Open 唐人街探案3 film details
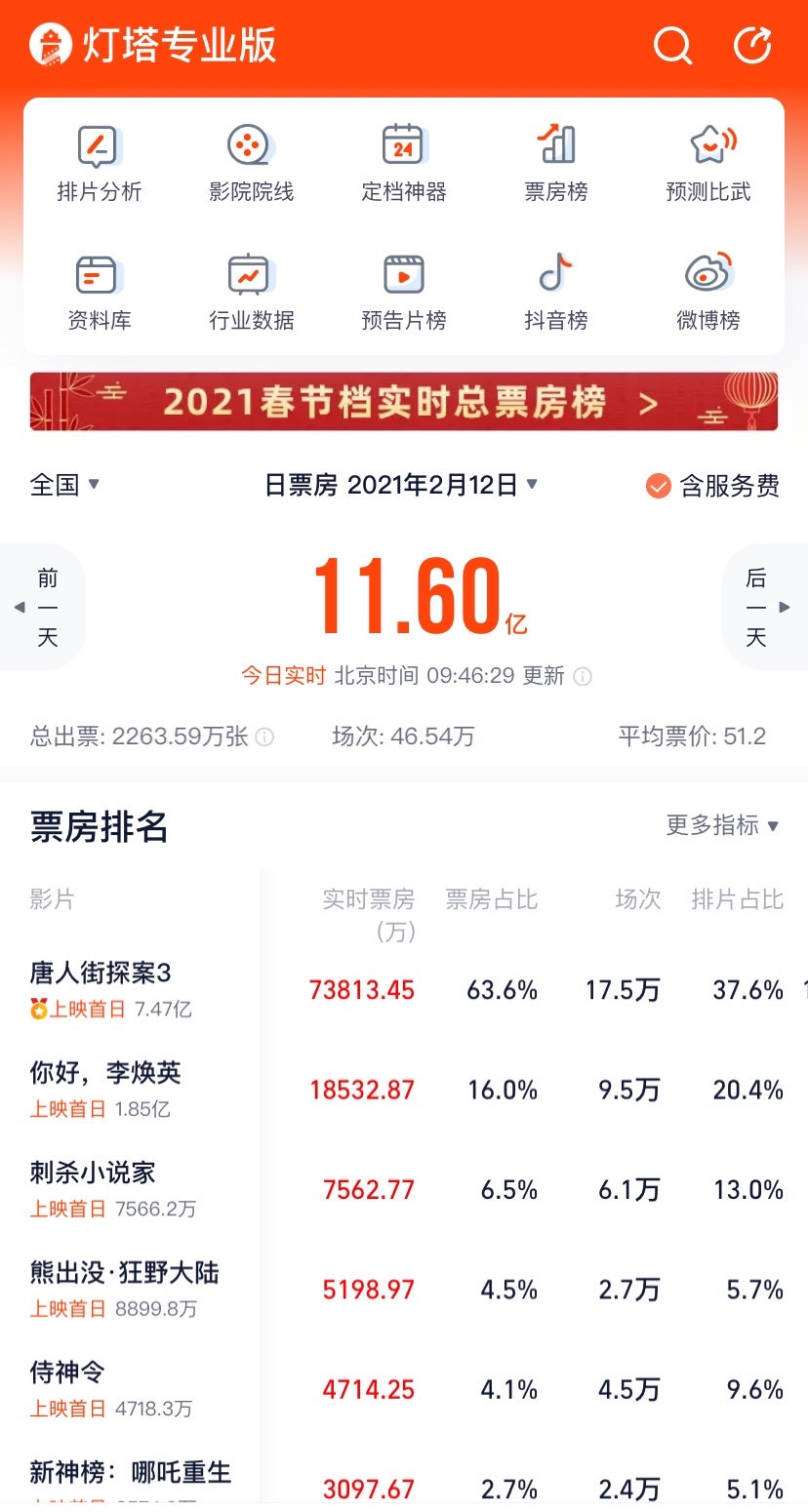Image resolution: width=808 pixels, height=1512 pixels. point(101,973)
